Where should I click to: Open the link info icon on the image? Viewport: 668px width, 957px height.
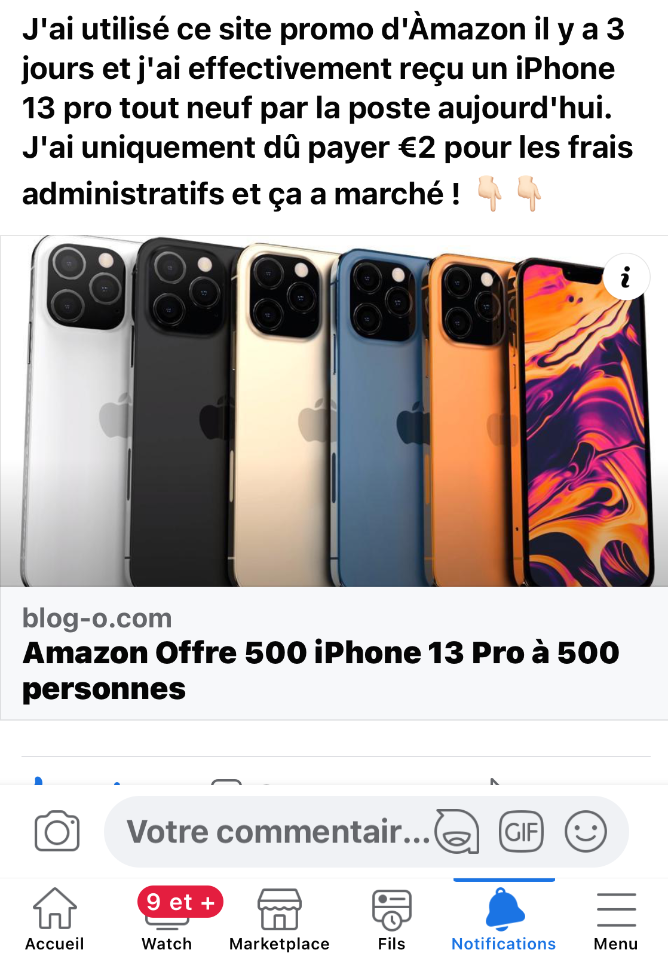pos(626,278)
